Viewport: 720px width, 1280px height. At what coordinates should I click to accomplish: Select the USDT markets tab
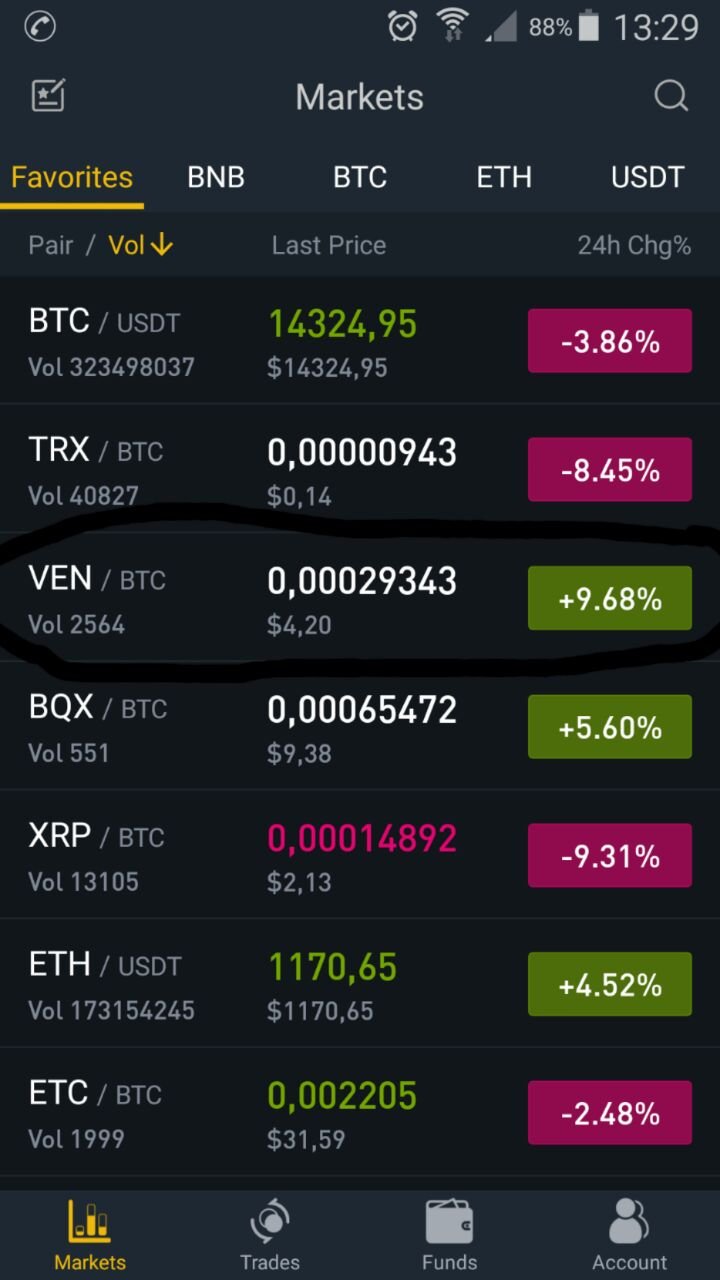coord(648,177)
